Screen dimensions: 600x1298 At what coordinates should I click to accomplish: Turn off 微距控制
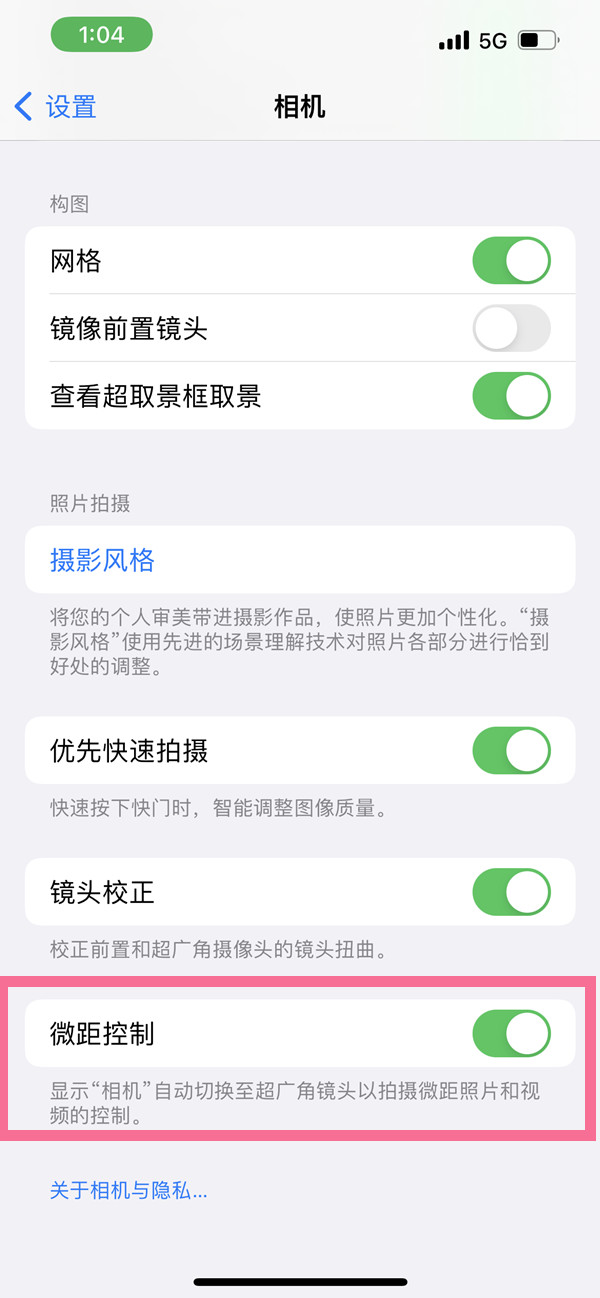(x=511, y=1033)
